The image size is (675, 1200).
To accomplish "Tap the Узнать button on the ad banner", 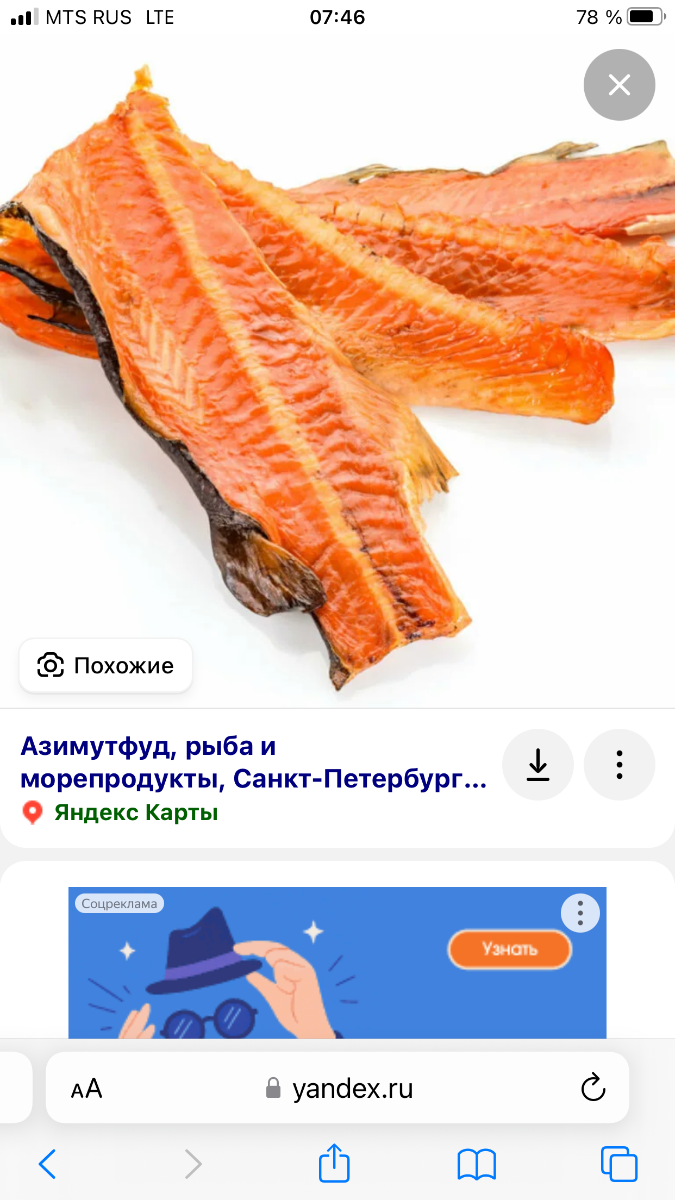I will click(x=510, y=949).
